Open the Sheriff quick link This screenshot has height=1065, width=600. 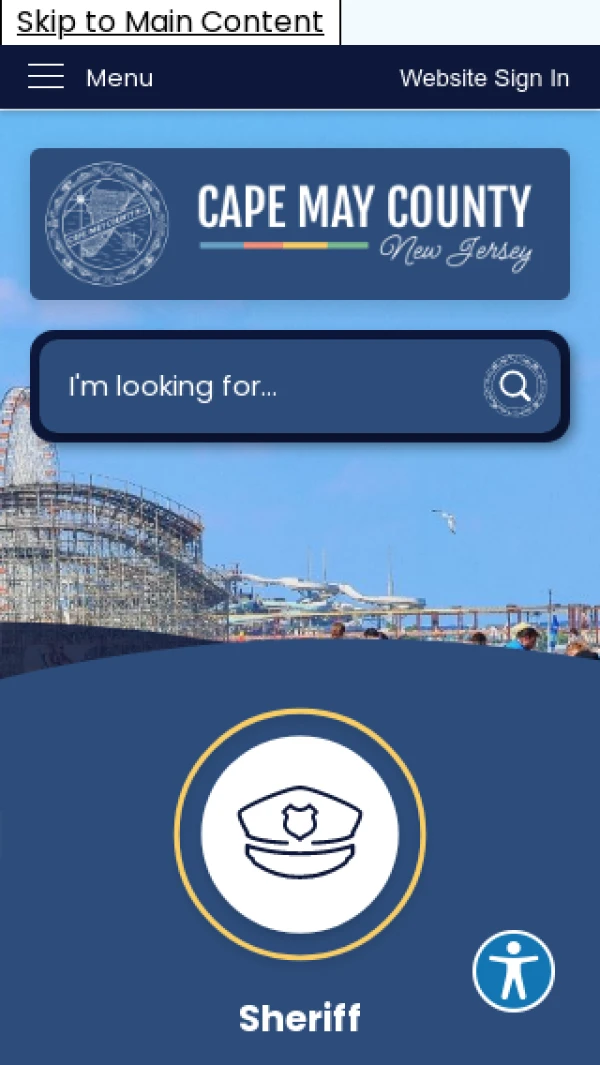pos(300,834)
